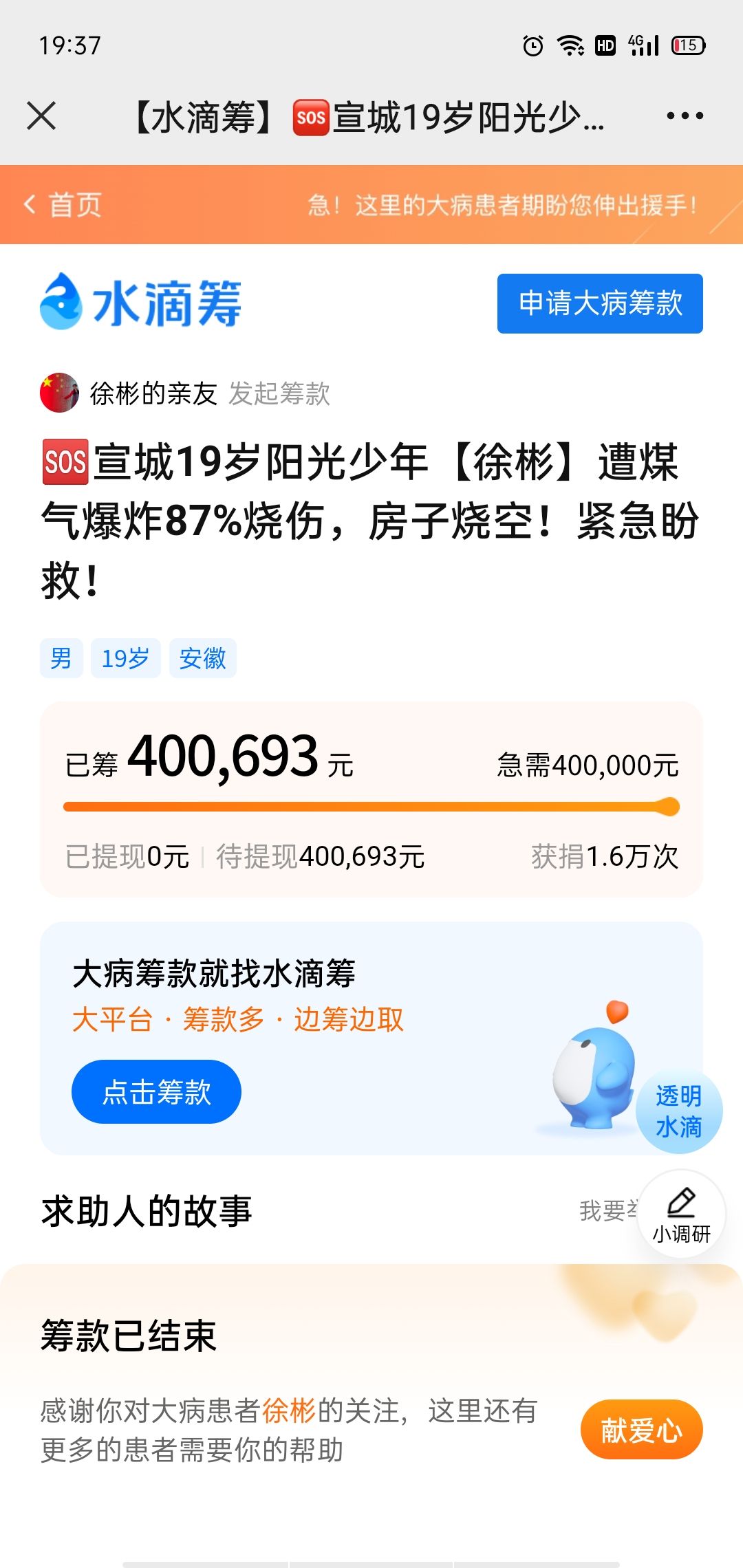Tap 申请大病筹款 apply button
The image size is (743, 1568).
click(x=600, y=303)
